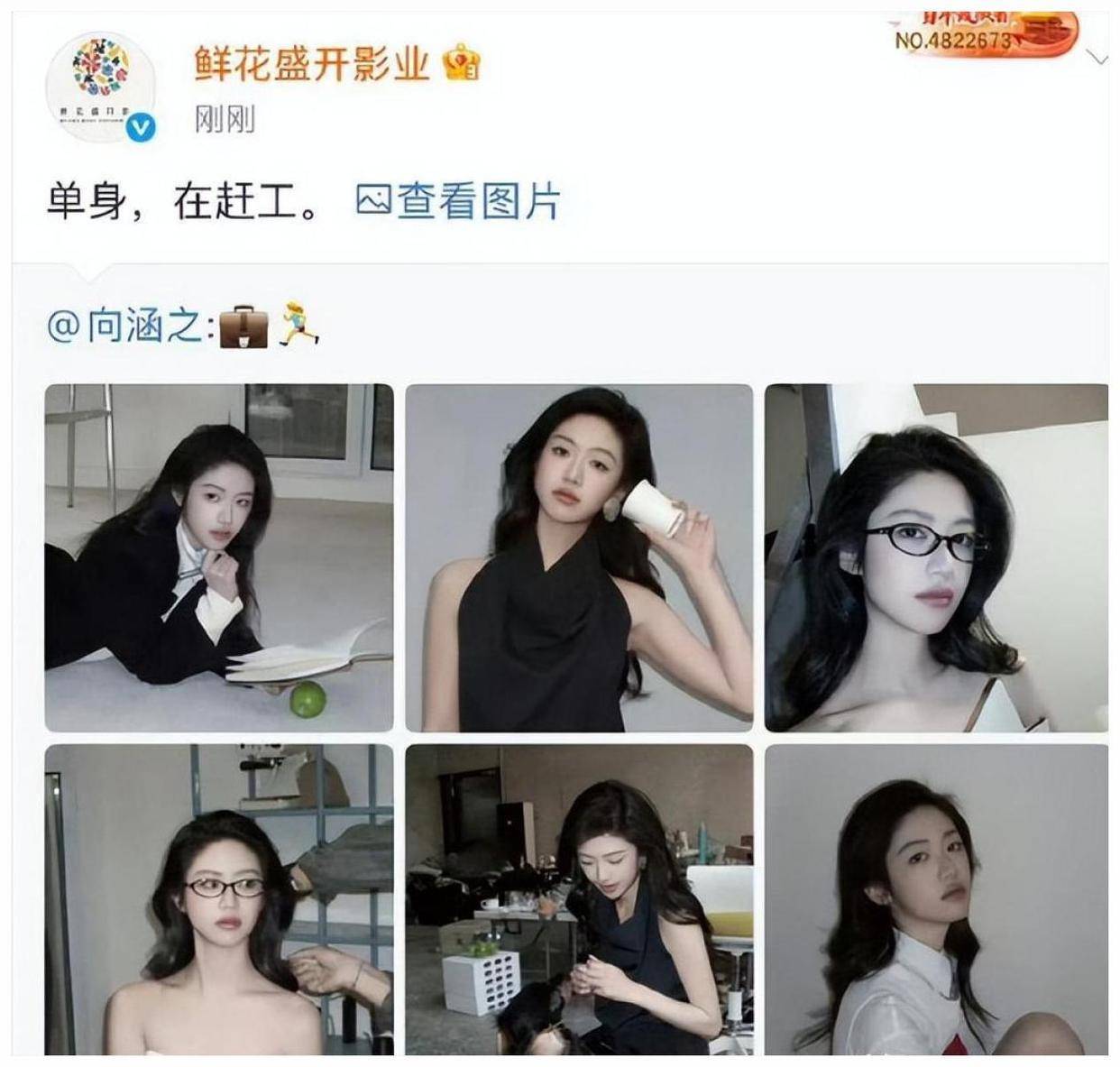The width and height of the screenshot is (1120, 1067).
Task: Open the 鲜花盛开影业 account name
Action: tap(311, 64)
